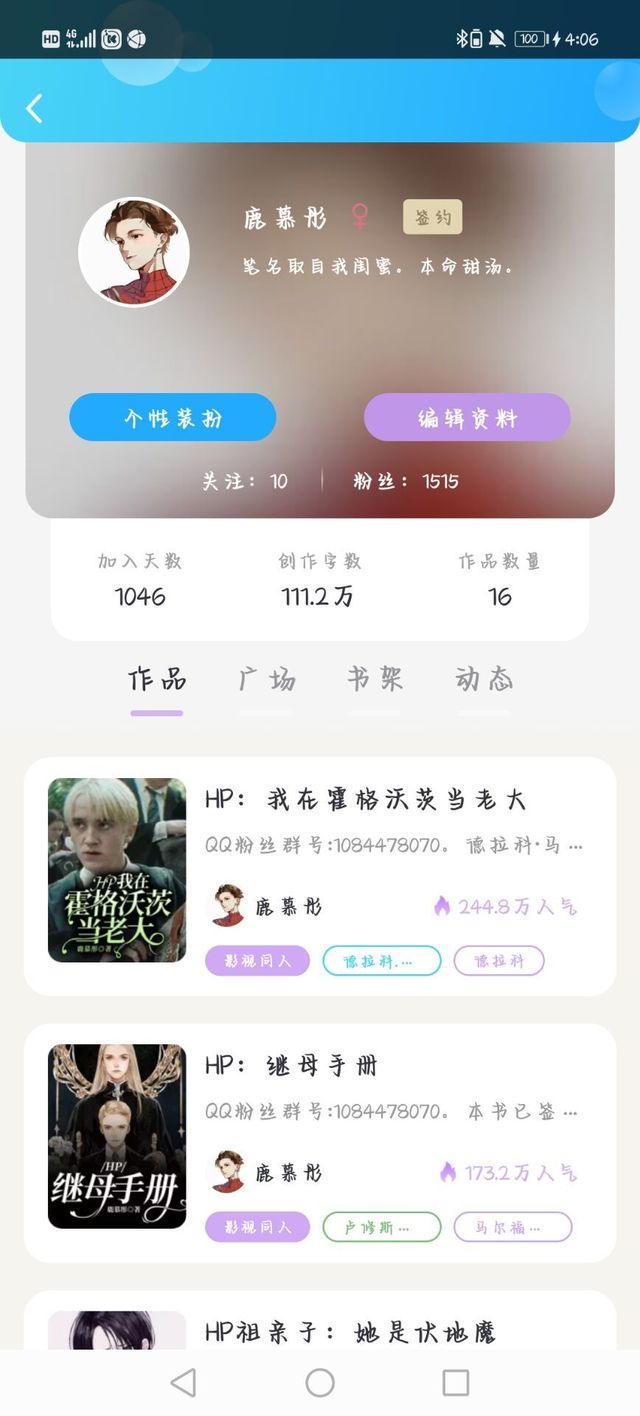The width and height of the screenshot is (640, 1416).
Task: Switch to the 动态 tab
Action: (484, 680)
